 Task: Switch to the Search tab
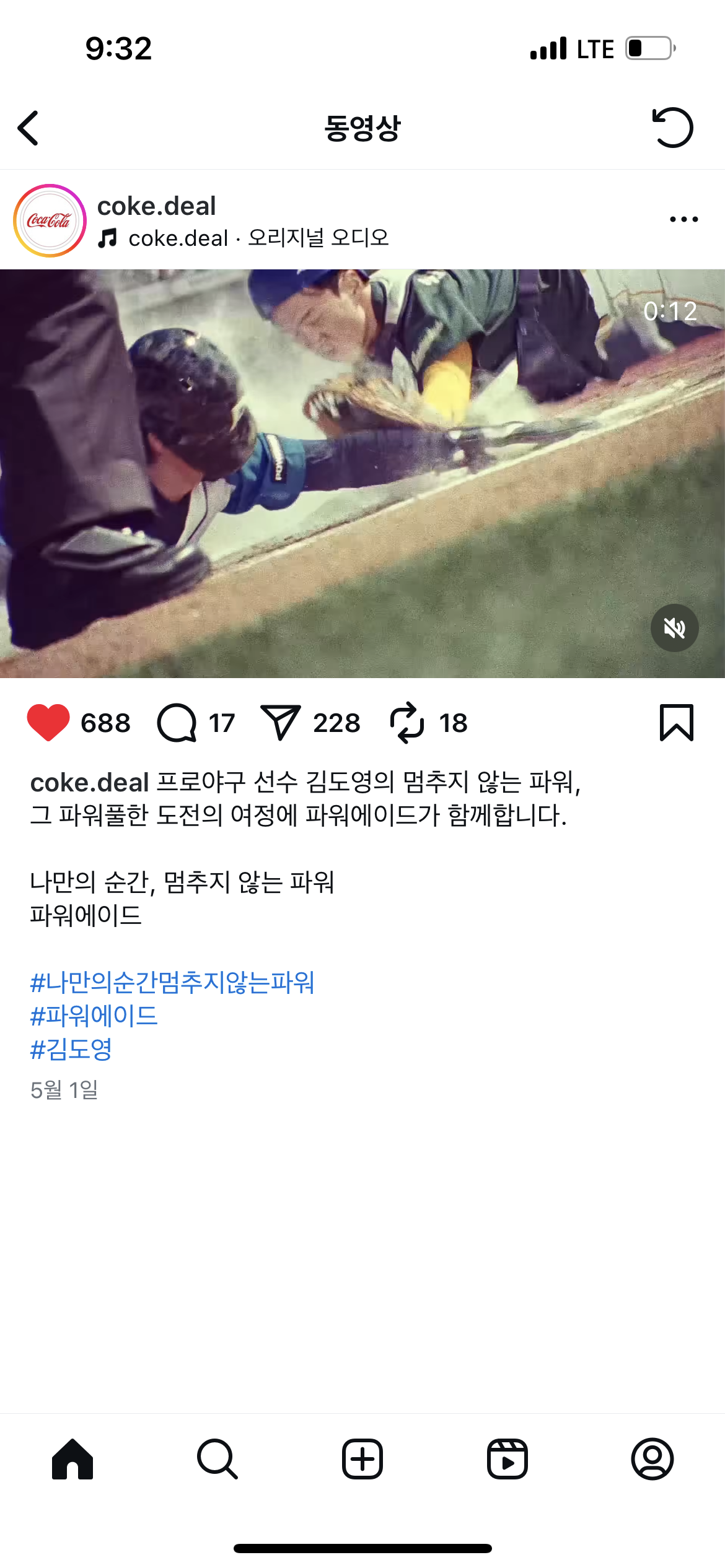coord(217,1459)
